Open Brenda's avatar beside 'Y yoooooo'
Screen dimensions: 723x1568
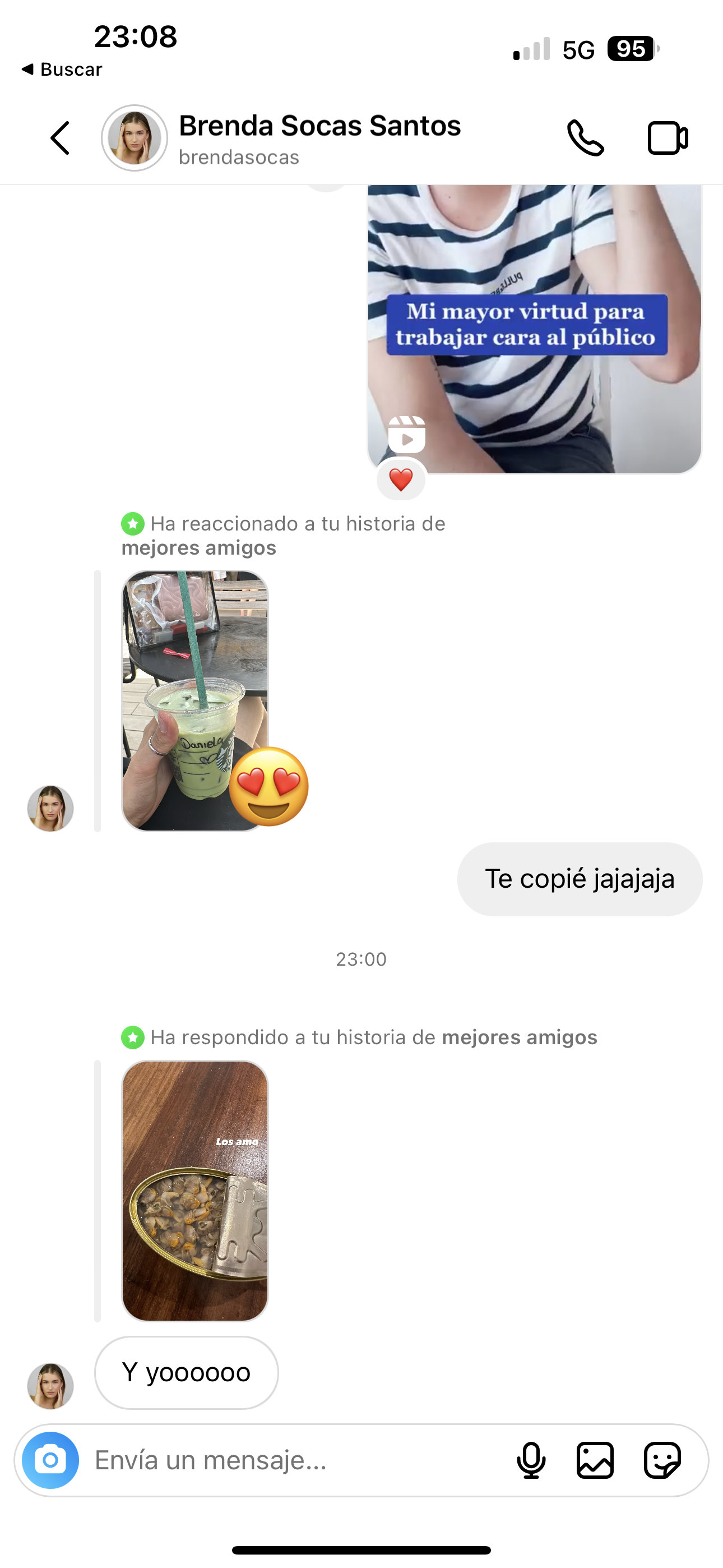[x=50, y=1385]
